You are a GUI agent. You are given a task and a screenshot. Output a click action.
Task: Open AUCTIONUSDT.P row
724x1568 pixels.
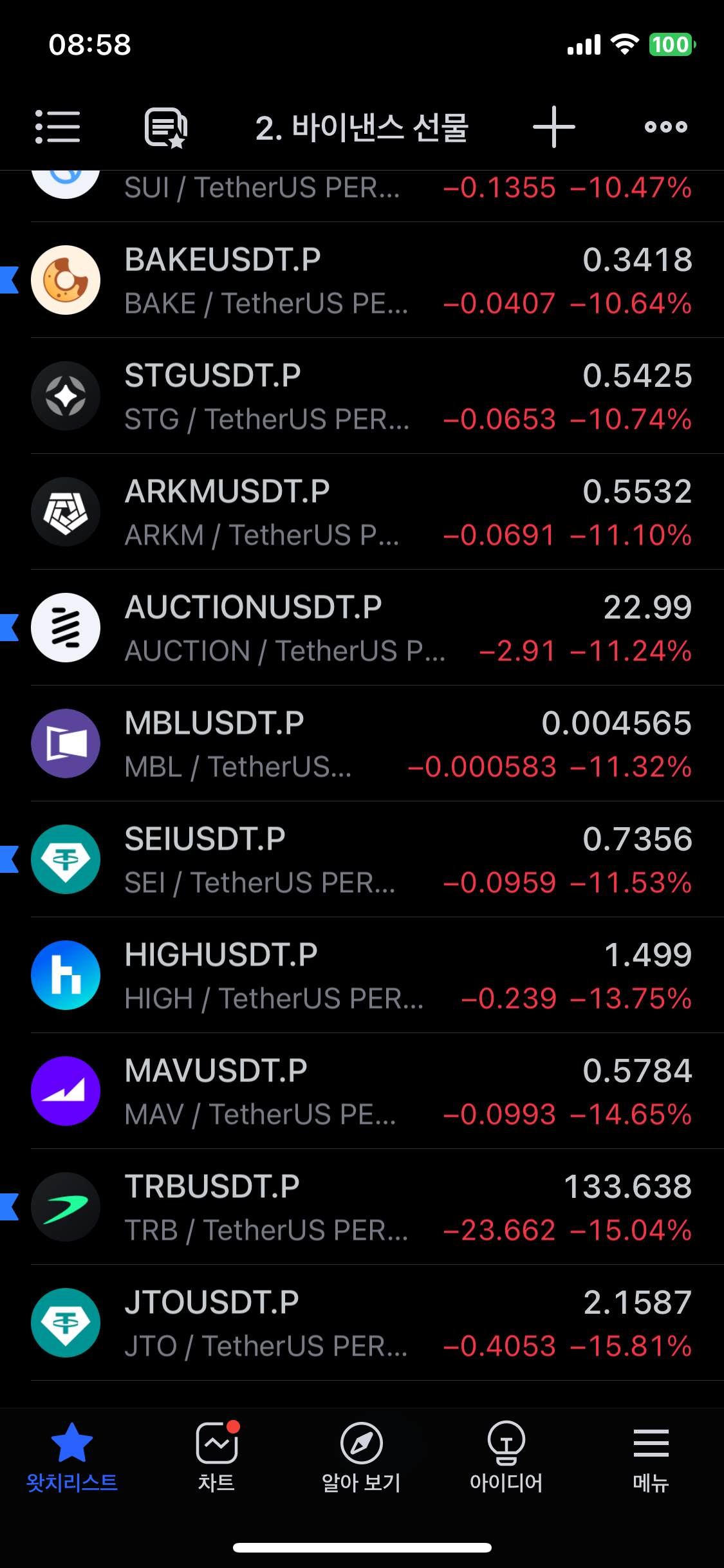pyautogui.click(x=362, y=628)
